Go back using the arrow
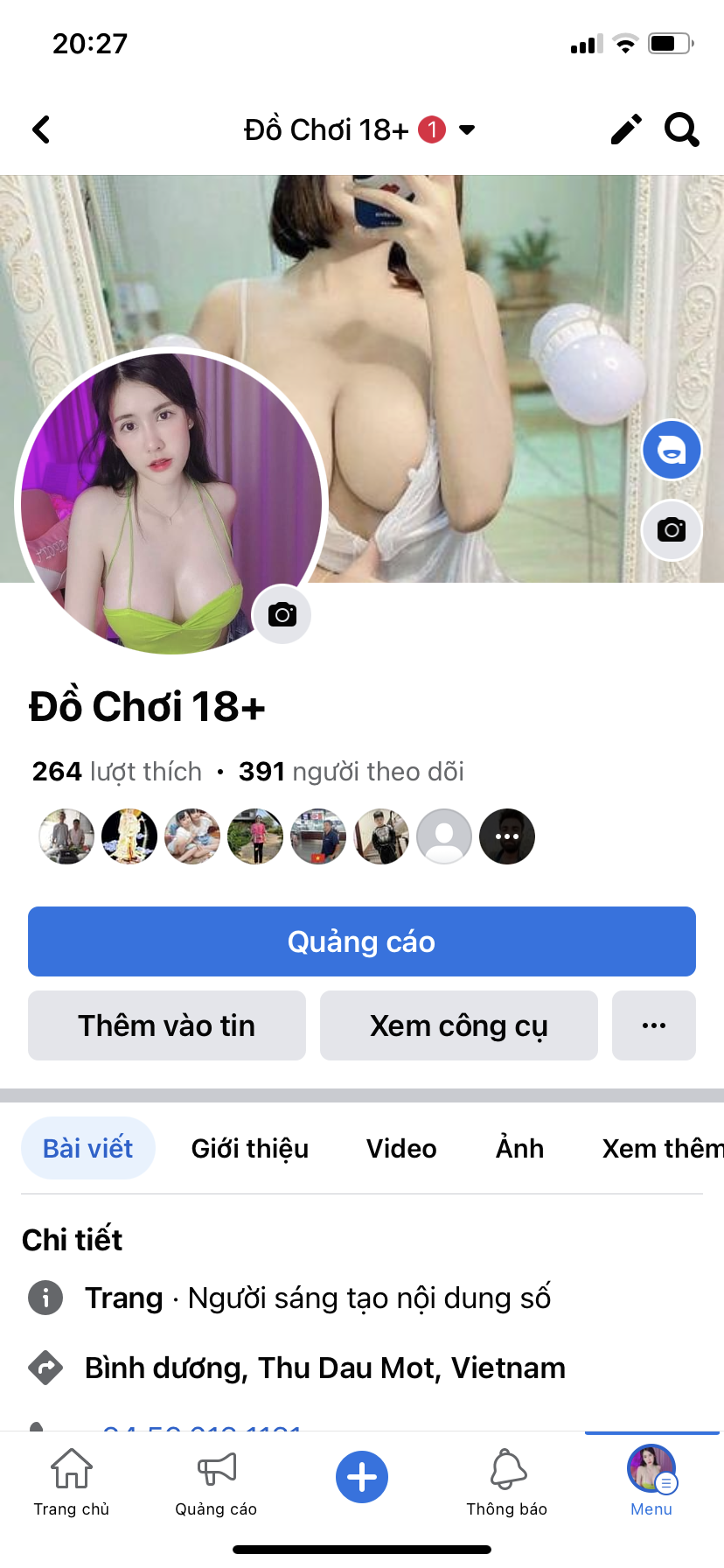 pyautogui.click(x=41, y=129)
